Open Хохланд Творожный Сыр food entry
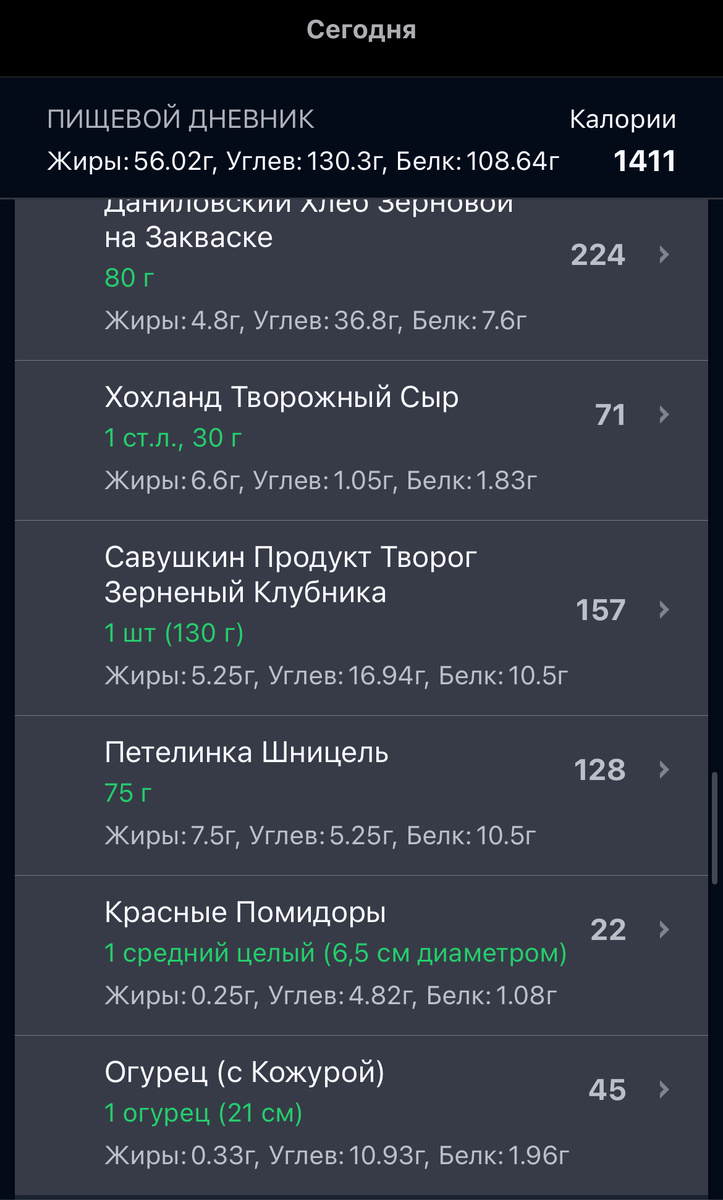723x1200 pixels. tap(360, 440)
